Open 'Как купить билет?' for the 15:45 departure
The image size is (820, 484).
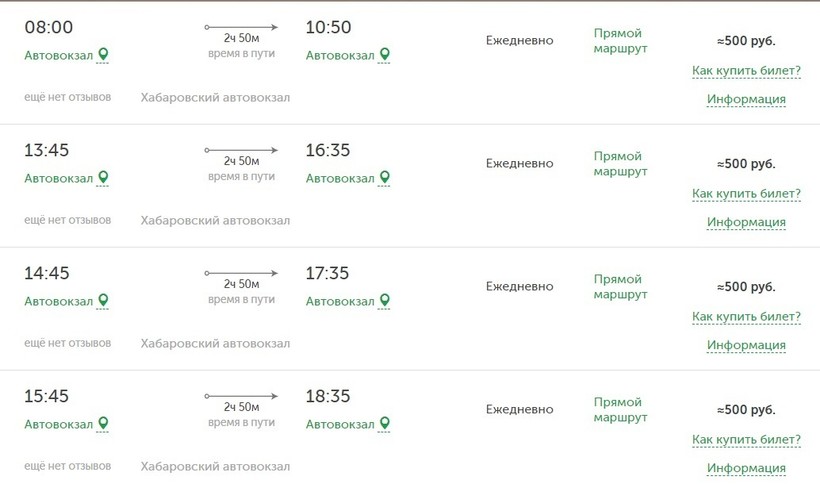coord(746,440)
